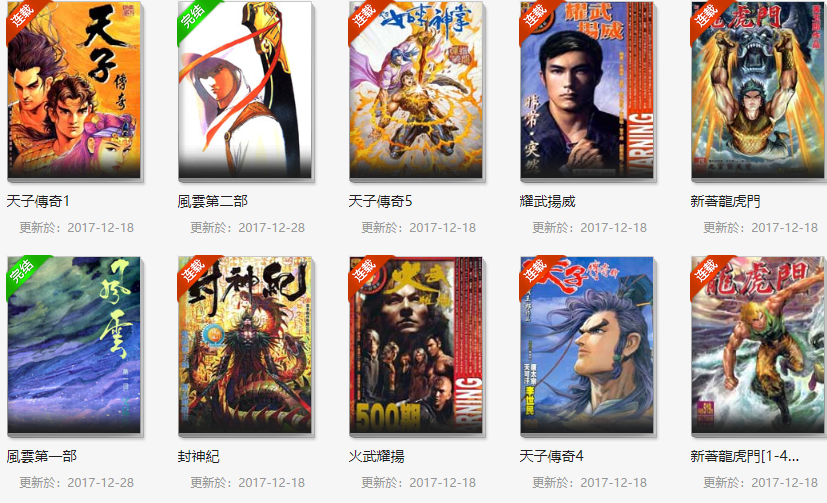Open the 天子傳奇1 comic
The image size is (827, 503).
73,90
